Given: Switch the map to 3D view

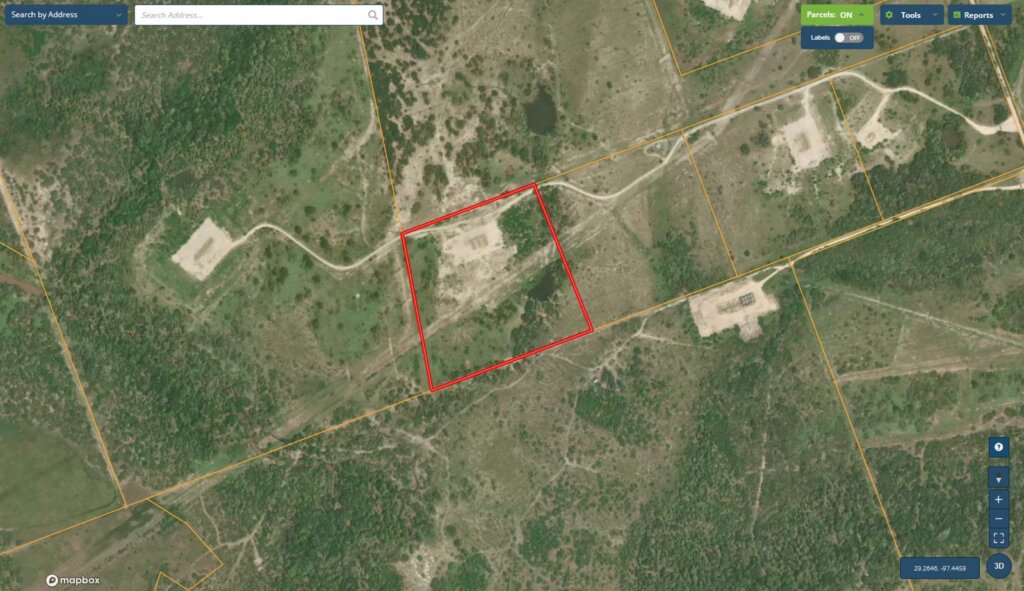Looking at the screenshot, I should pos(998,567).
